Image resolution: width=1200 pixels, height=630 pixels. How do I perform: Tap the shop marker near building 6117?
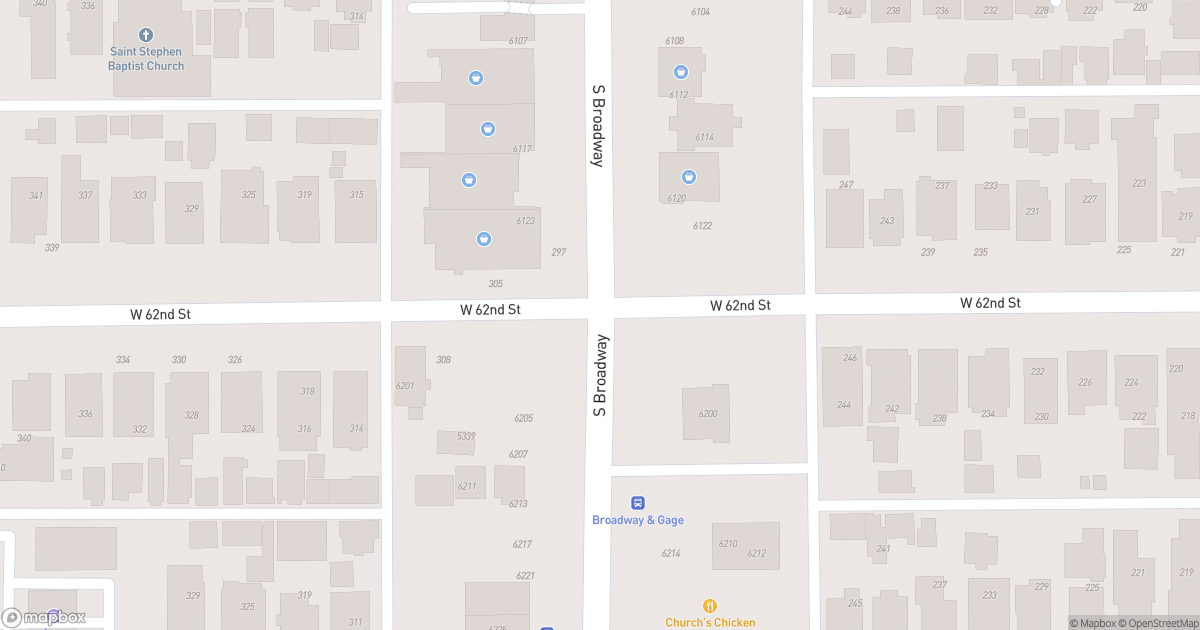coord(487,129)
